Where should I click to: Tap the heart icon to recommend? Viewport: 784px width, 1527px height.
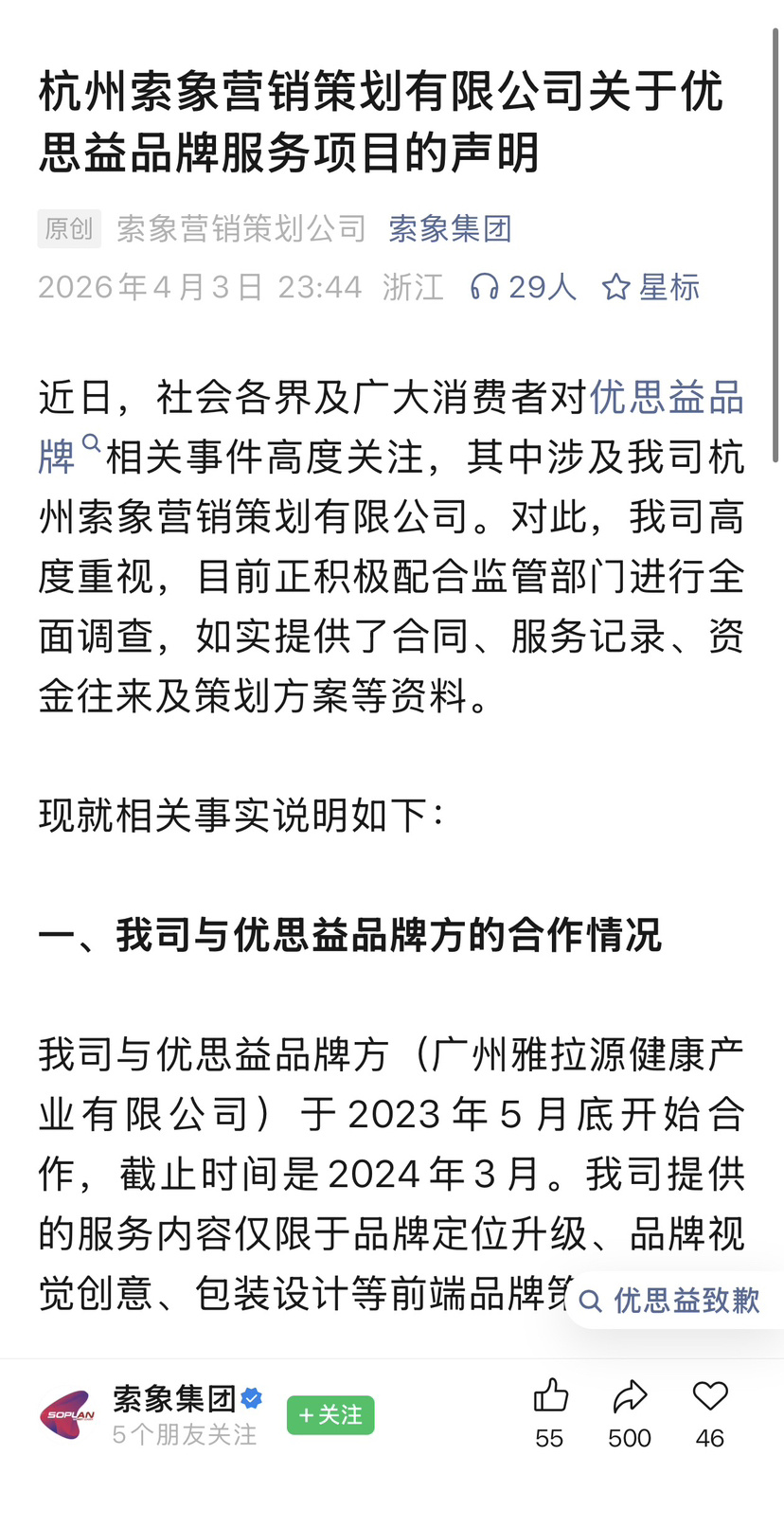tap(709, 1397)
